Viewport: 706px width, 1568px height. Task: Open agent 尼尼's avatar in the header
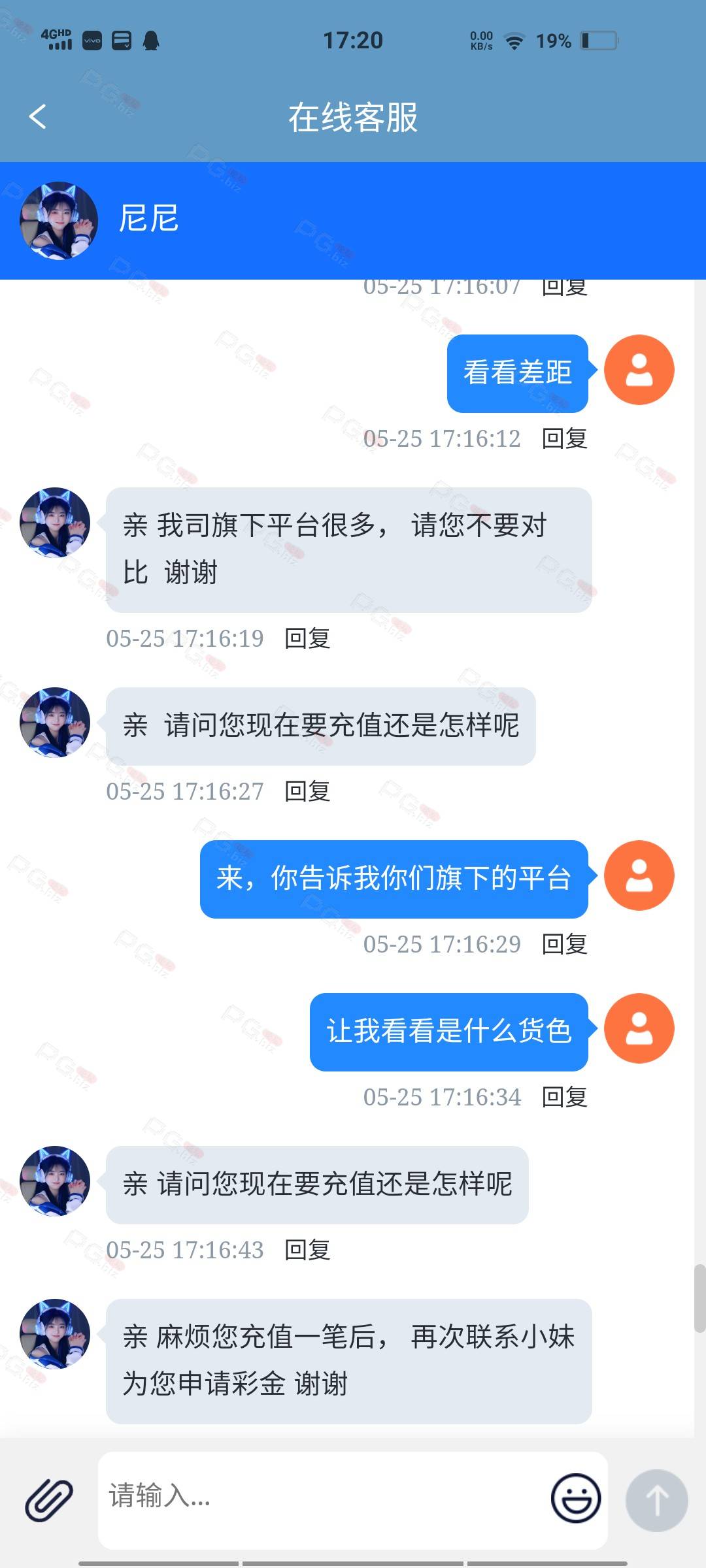[x=59, y=220]
